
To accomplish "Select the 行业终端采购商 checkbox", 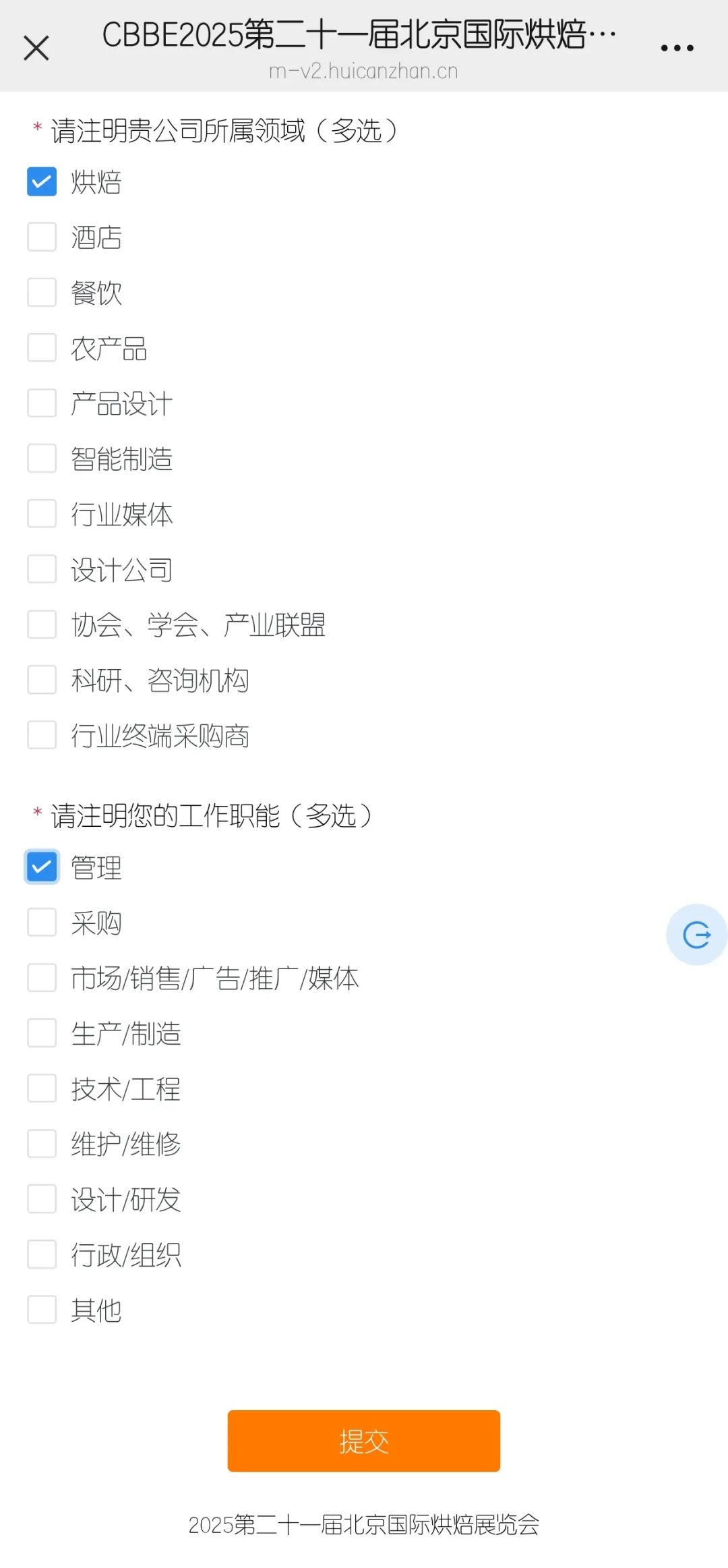I will pos(42,734).
